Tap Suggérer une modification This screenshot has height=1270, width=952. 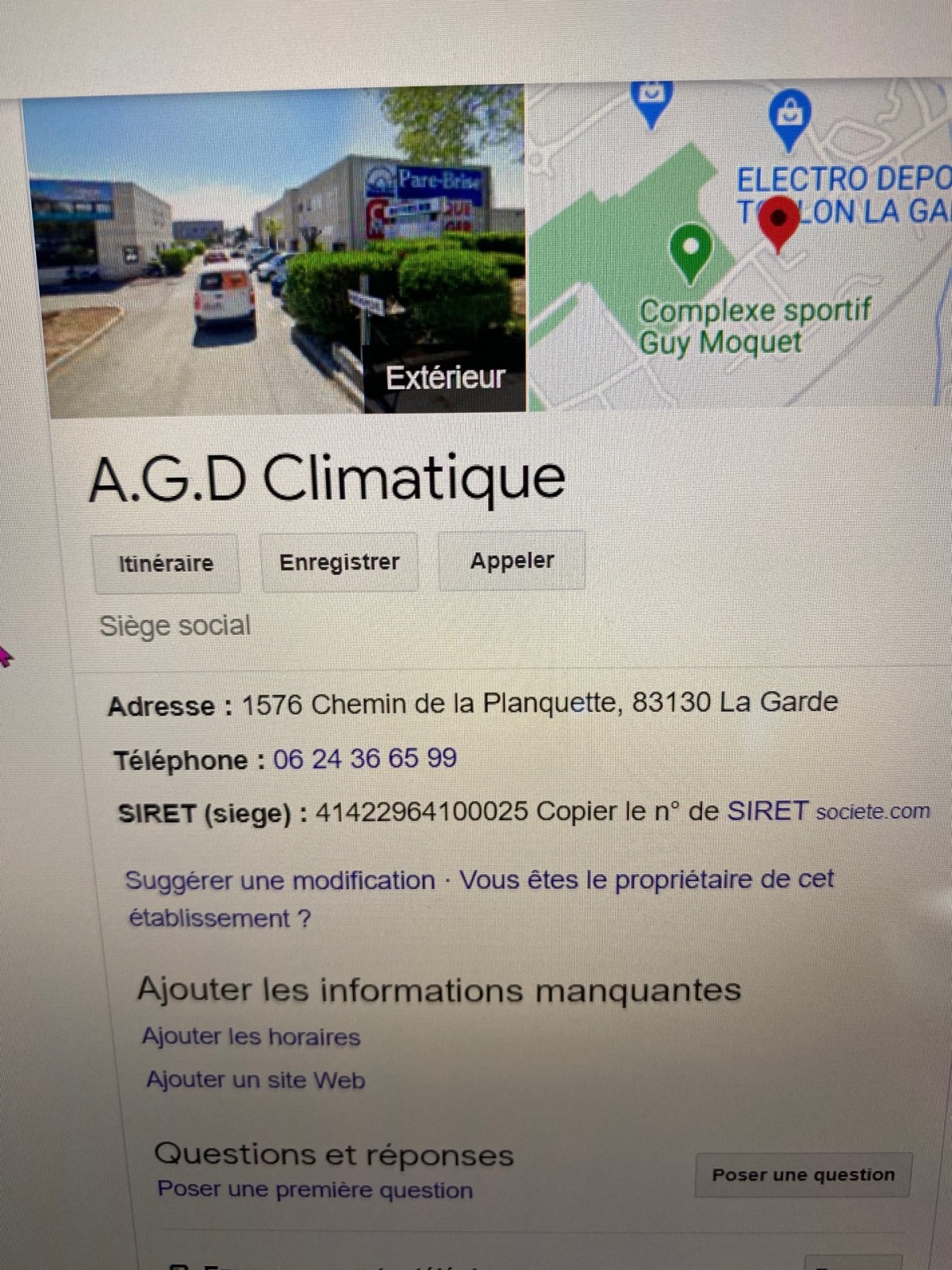point(280,880)
